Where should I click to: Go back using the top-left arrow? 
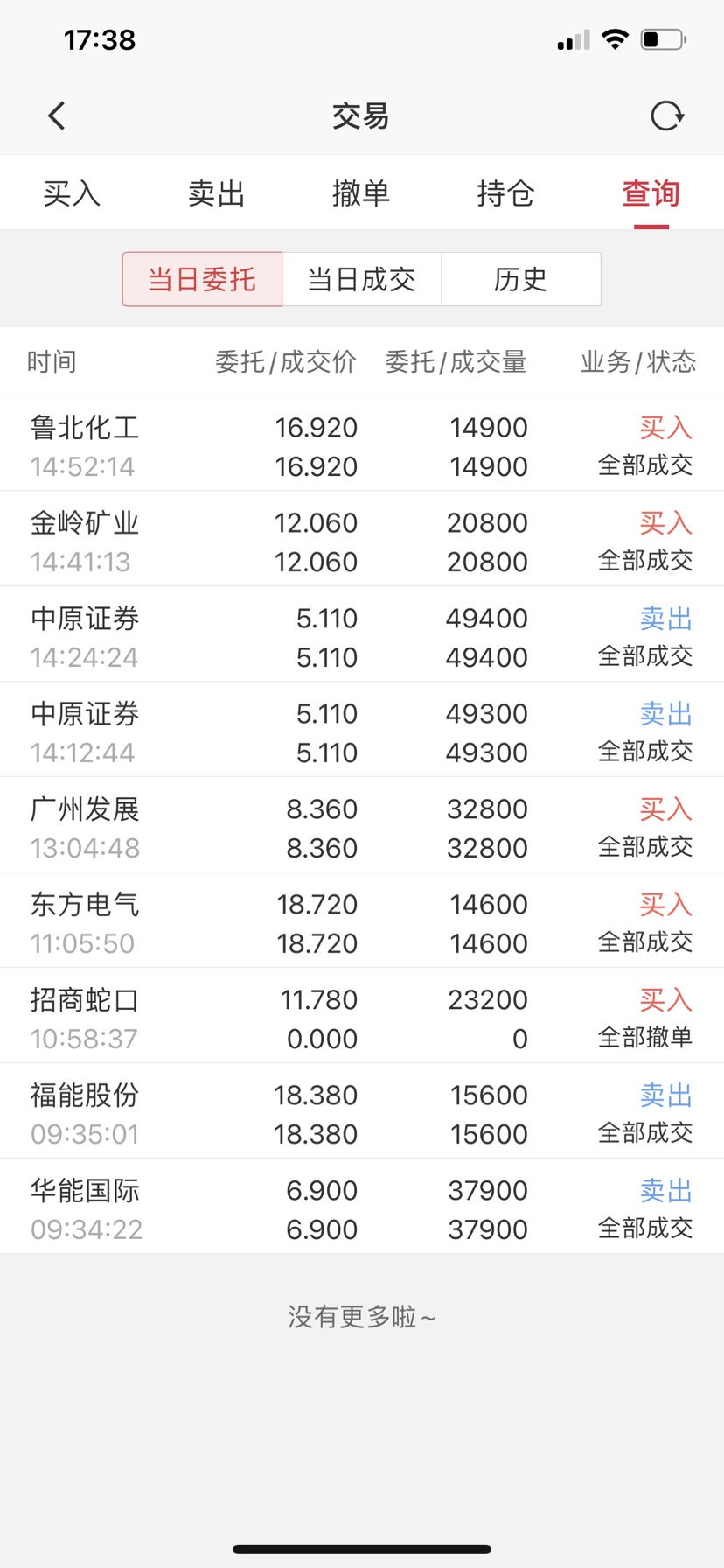(x=57, y=115)
